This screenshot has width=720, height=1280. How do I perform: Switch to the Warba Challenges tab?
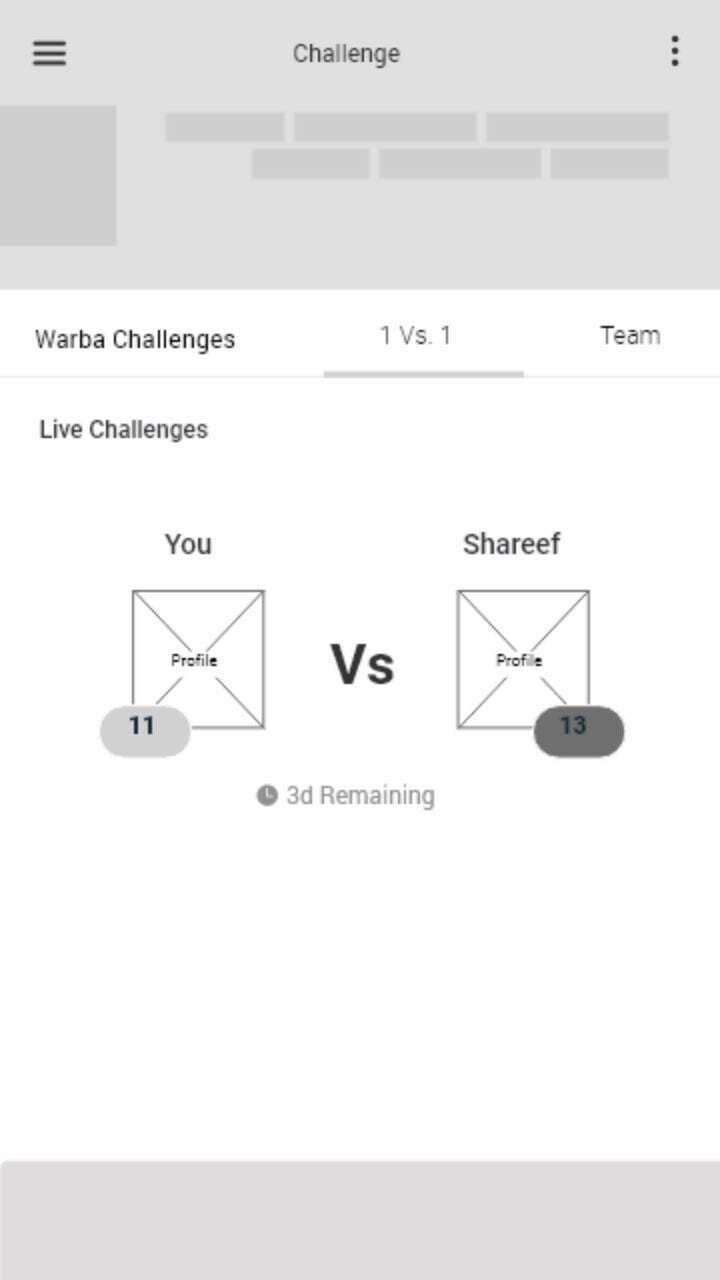(135, 339)
